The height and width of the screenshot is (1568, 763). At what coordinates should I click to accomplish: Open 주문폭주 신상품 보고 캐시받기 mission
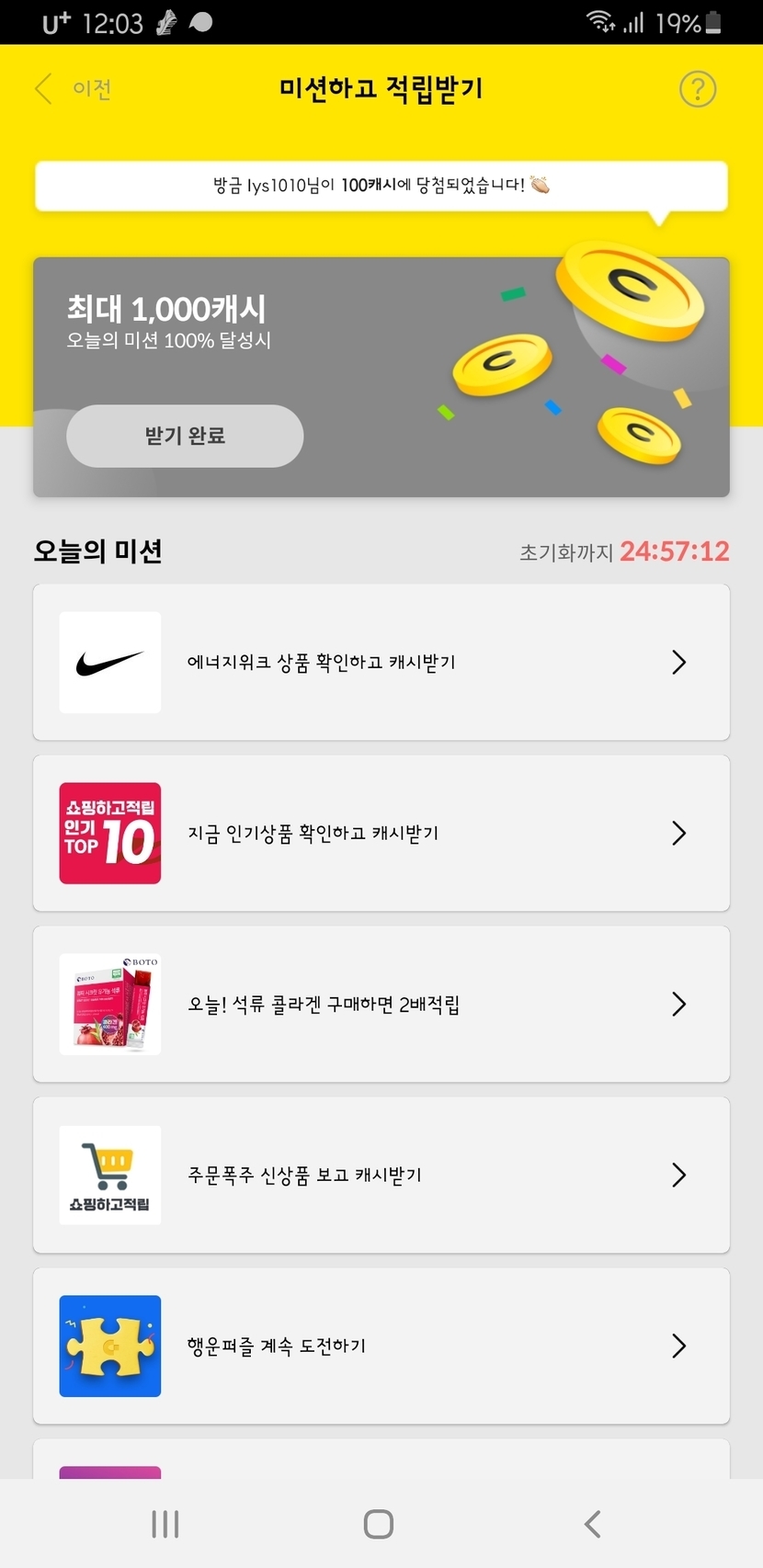(x=381, y=1175)
